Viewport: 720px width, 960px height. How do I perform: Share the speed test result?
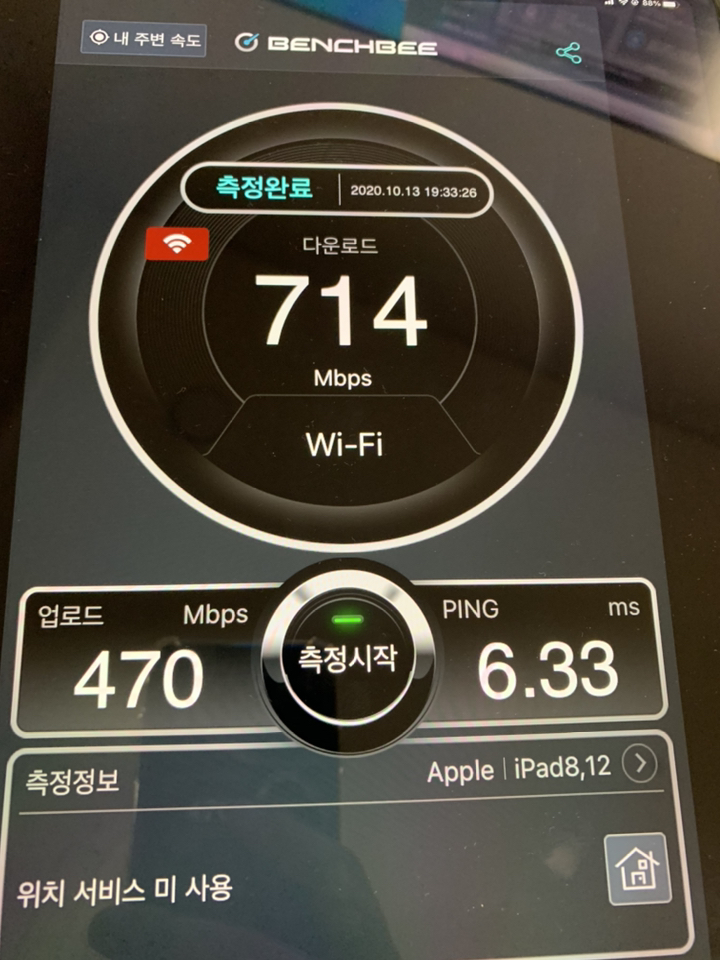pos(569,52)
